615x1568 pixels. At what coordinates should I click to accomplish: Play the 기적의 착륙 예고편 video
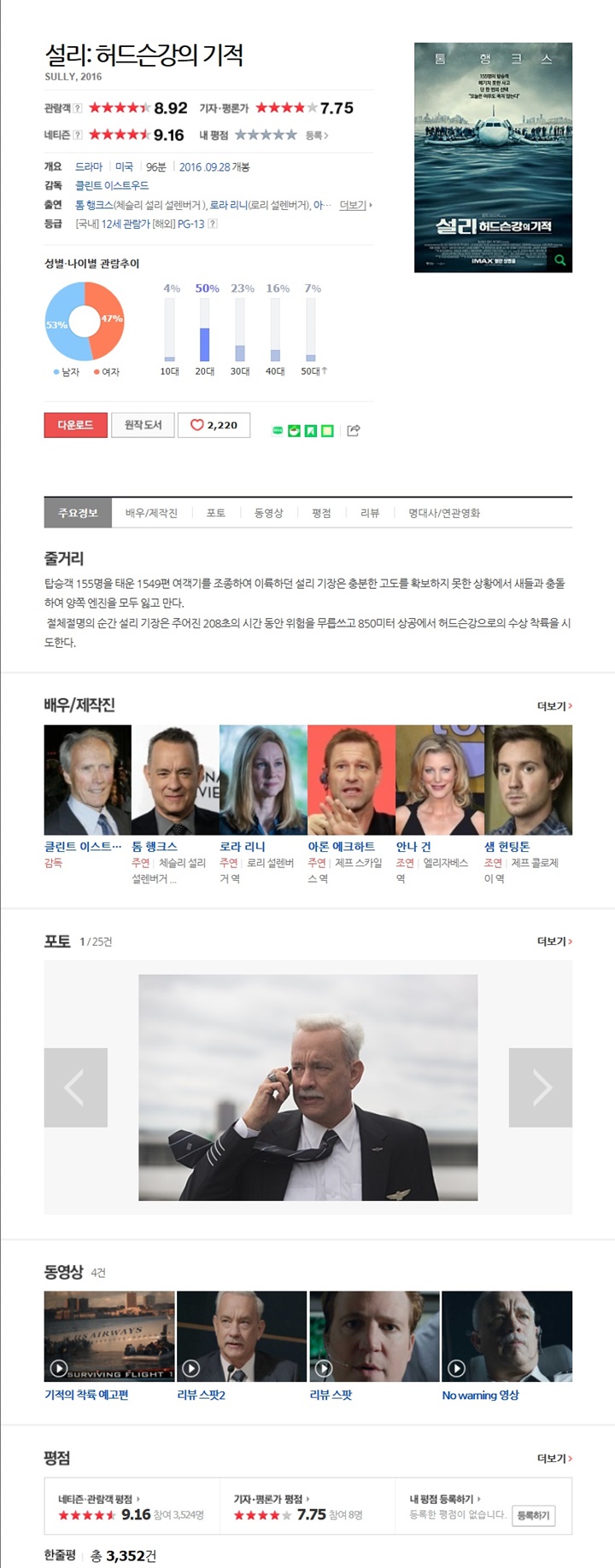click(x=109, y=1336)
